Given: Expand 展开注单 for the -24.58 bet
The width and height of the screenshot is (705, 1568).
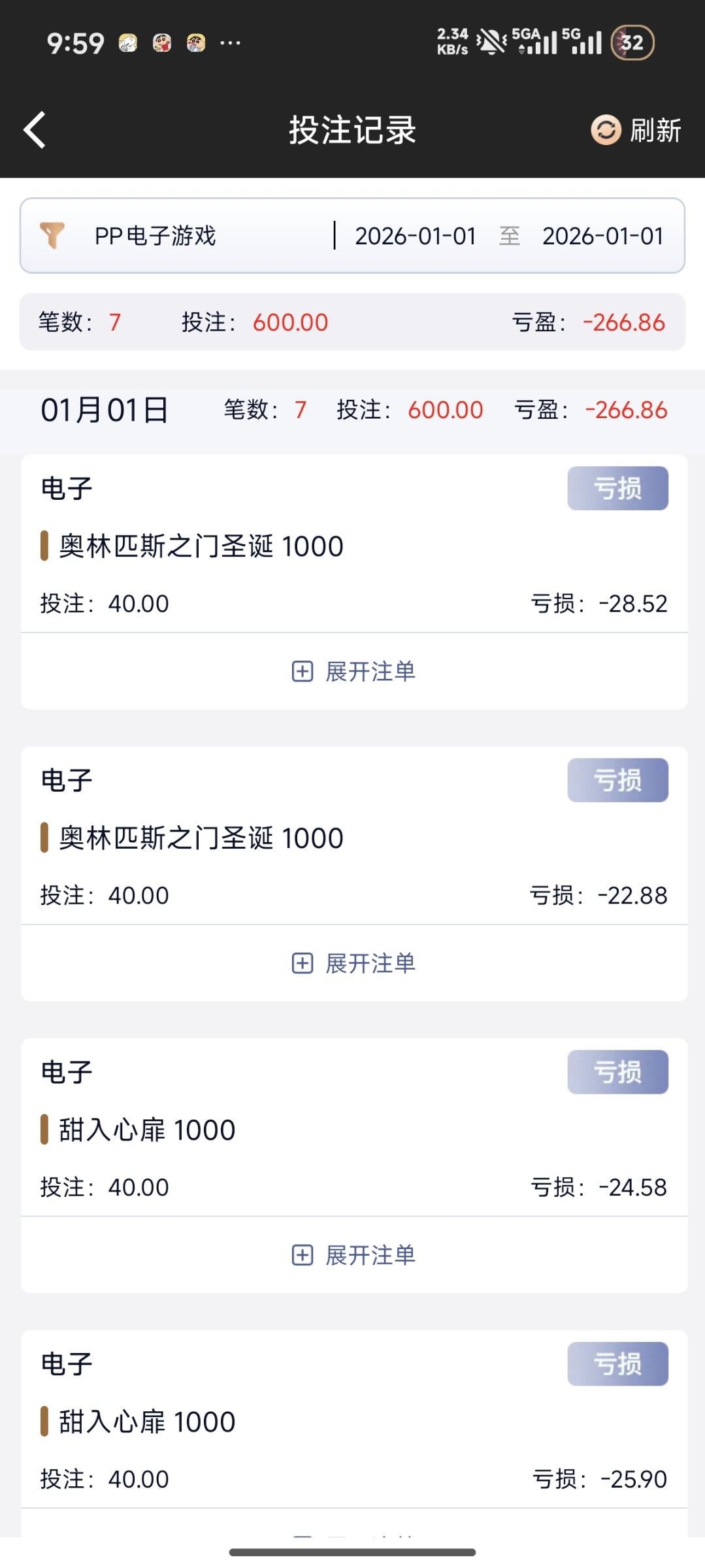Looking at the screenshot, I should tap(353, 1255).
